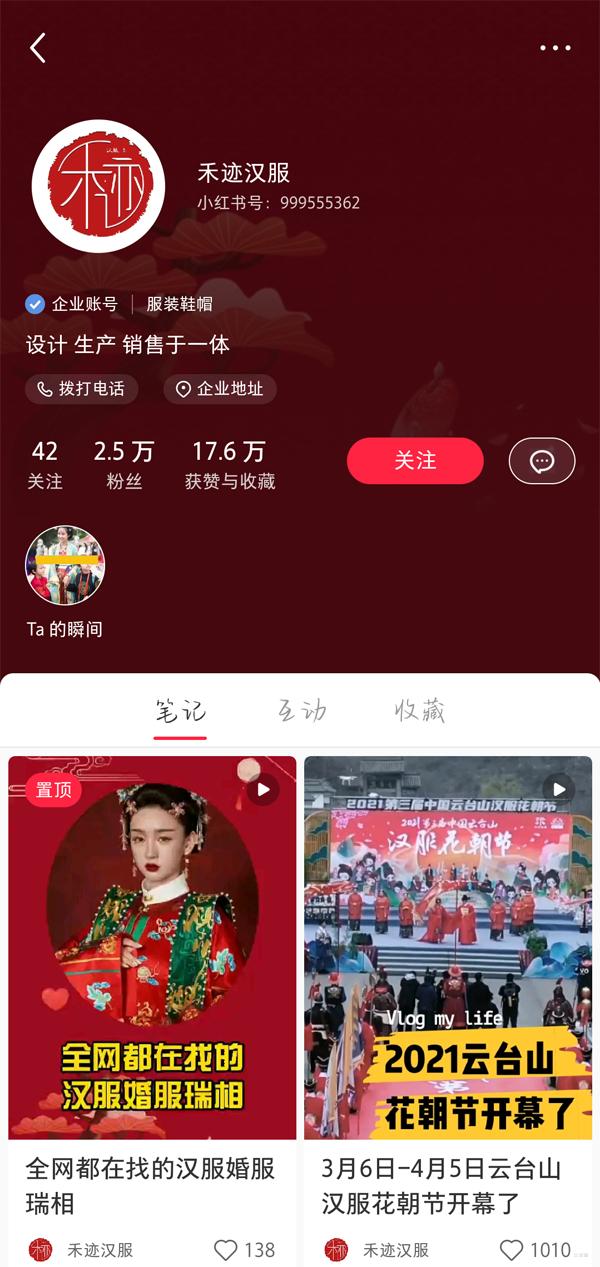Switch to the 互动 tab
The height and width of the screenshot is (1267, 600).
(301, 711)
